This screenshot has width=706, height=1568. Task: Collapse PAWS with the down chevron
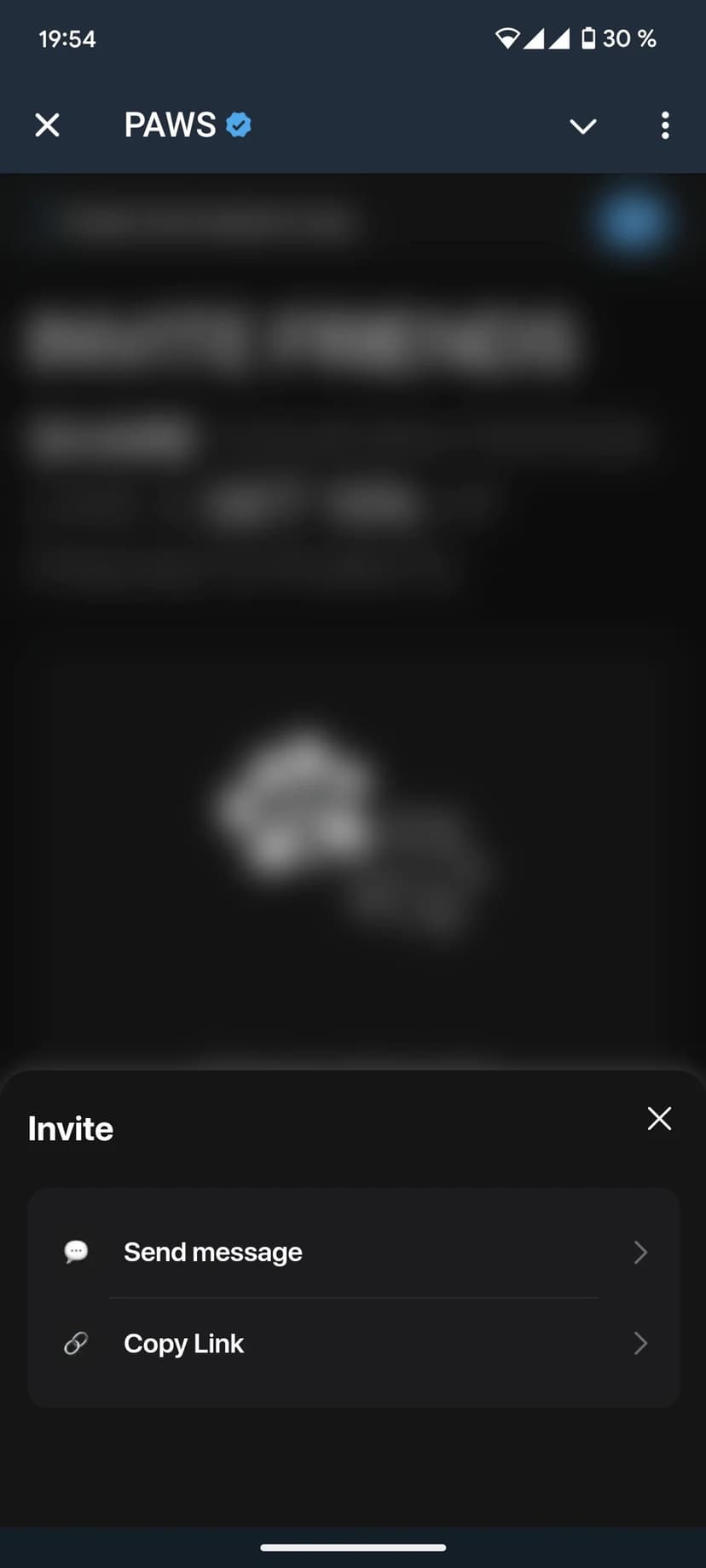582,127
